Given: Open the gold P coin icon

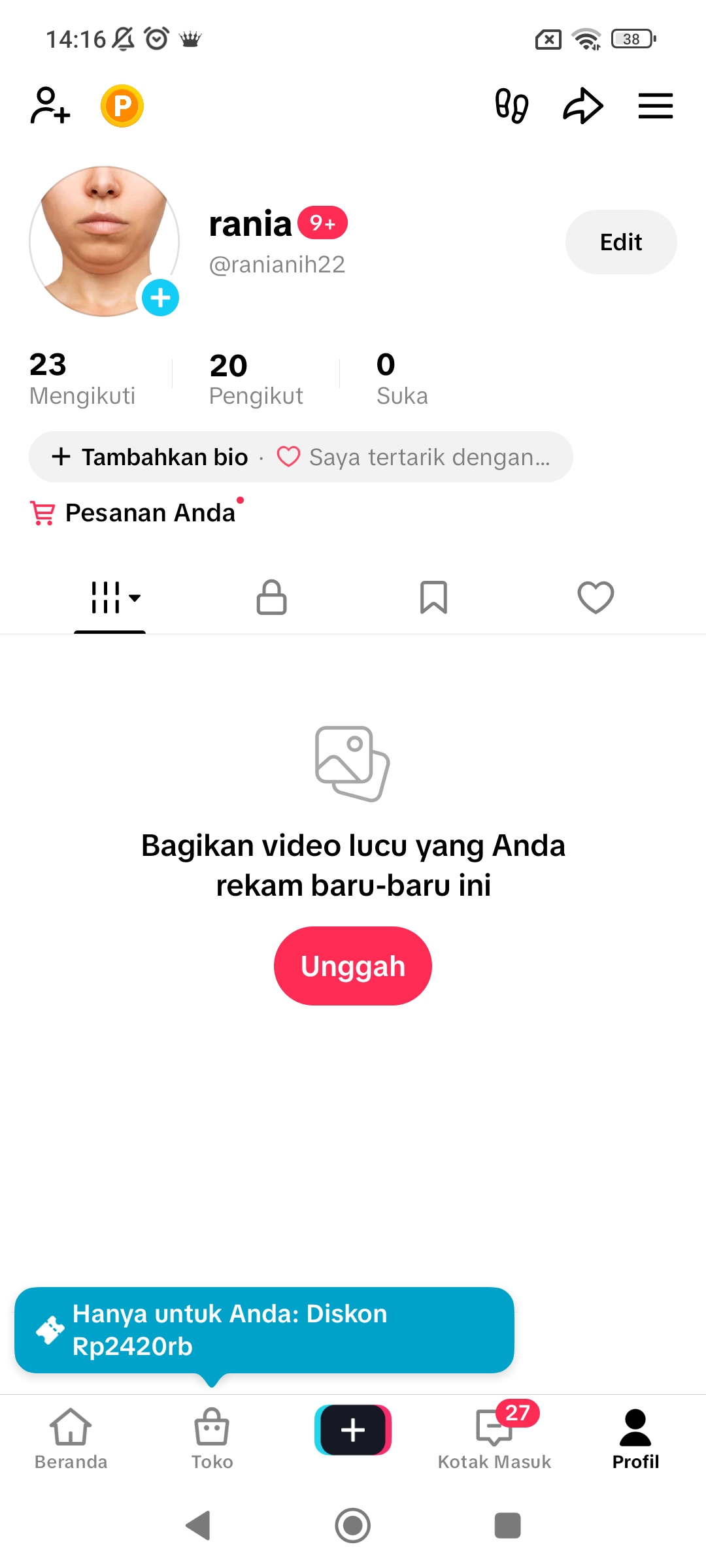Looking at the screenshot, I should [x=122, y=106].
